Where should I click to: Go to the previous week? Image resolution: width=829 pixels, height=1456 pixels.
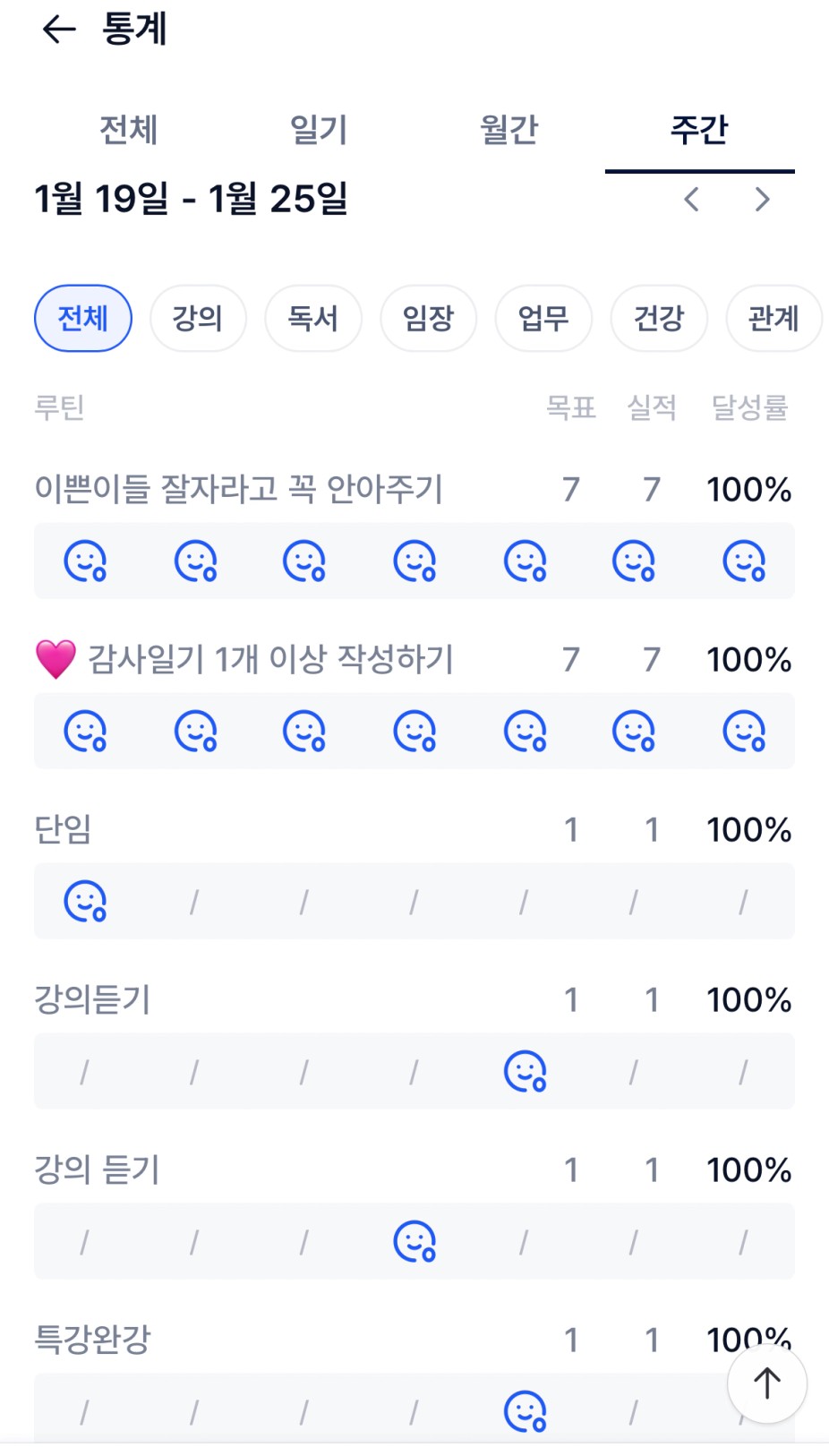[691, 199]
